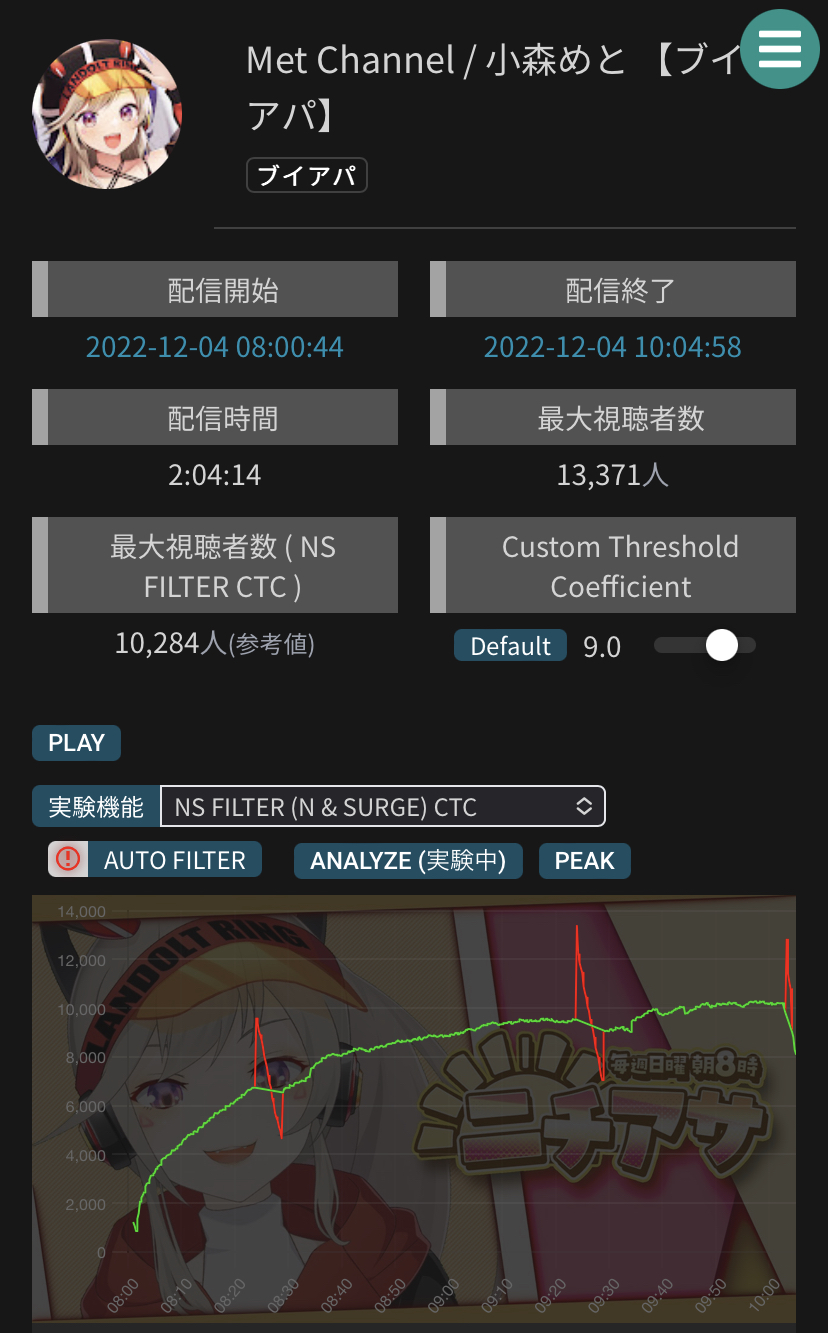Tap the PEAK button
828x1333 pixels.
pyautogui.click(x=584, y=861)
